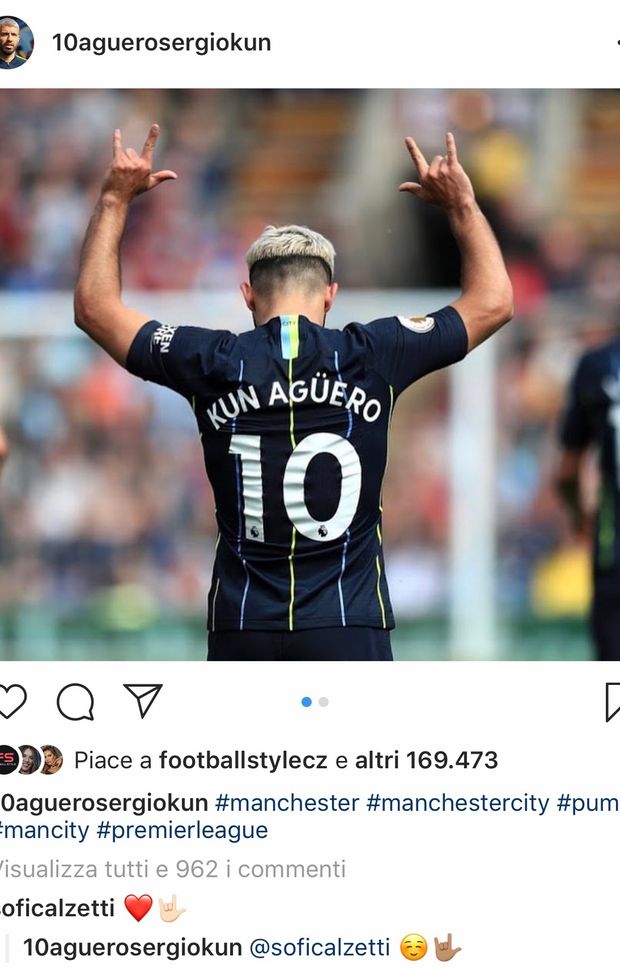Save post with bookmark icon

click(612, 702)
